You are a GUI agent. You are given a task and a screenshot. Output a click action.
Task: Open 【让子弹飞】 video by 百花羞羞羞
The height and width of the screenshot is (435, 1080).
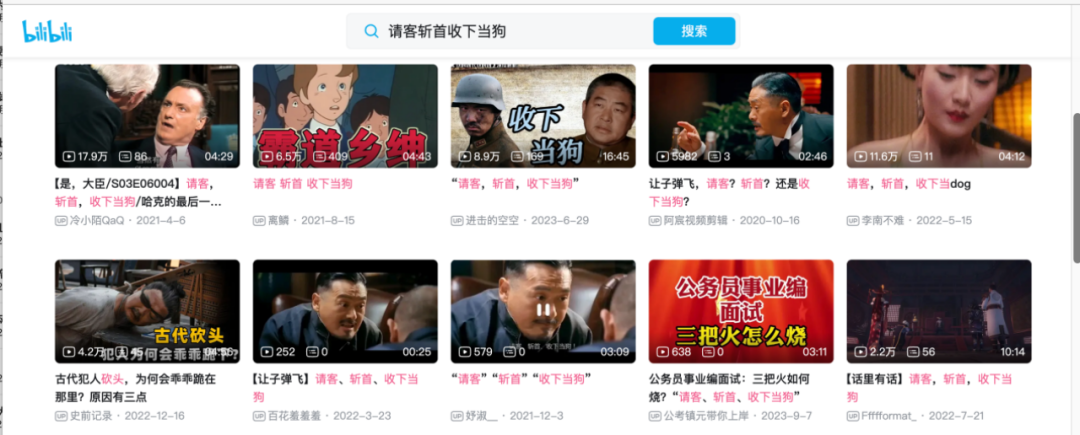tap(345, 311)
